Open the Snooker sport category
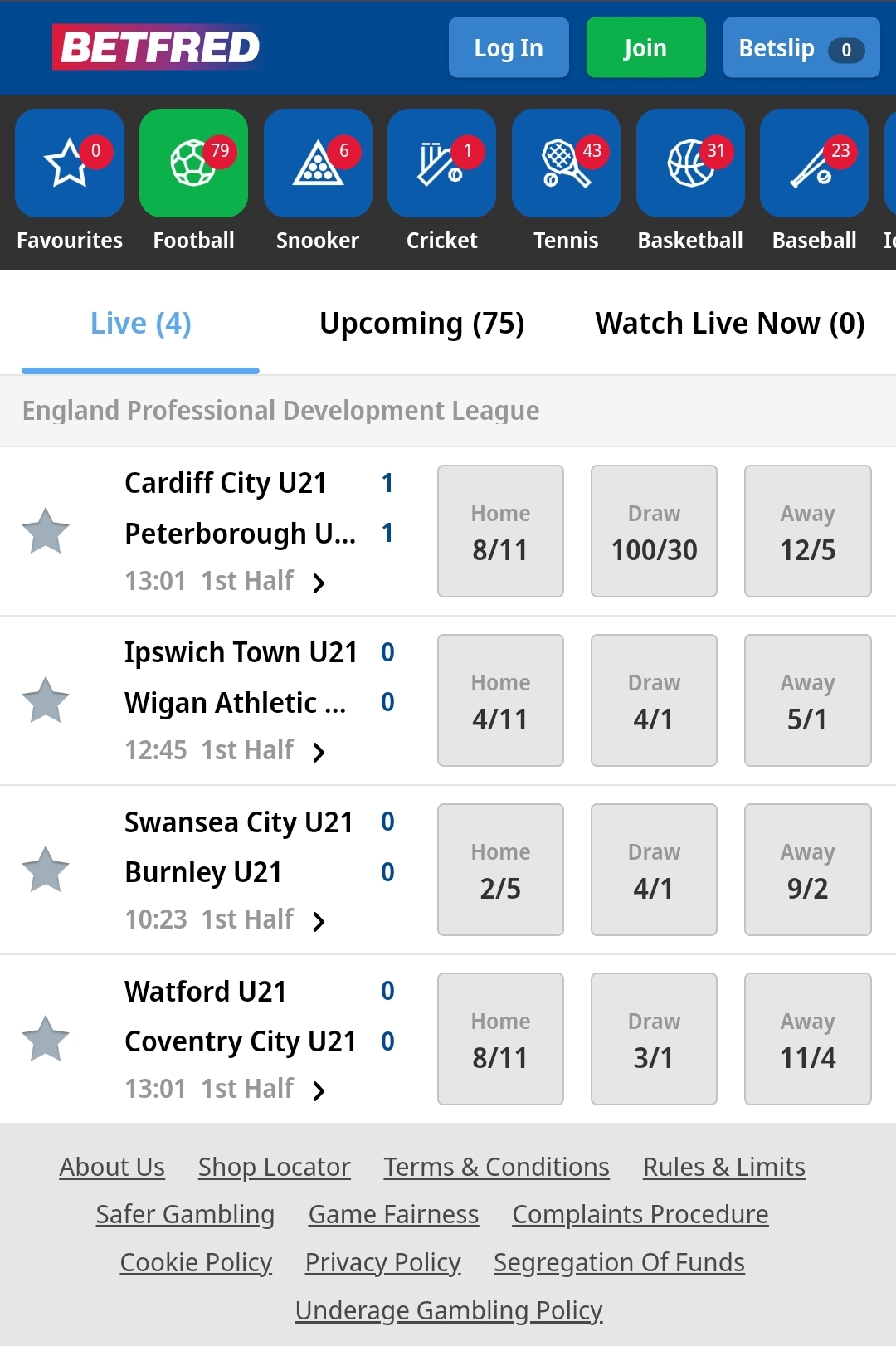Viewport: 896px width, 1346px height. (x=318, y=163)
